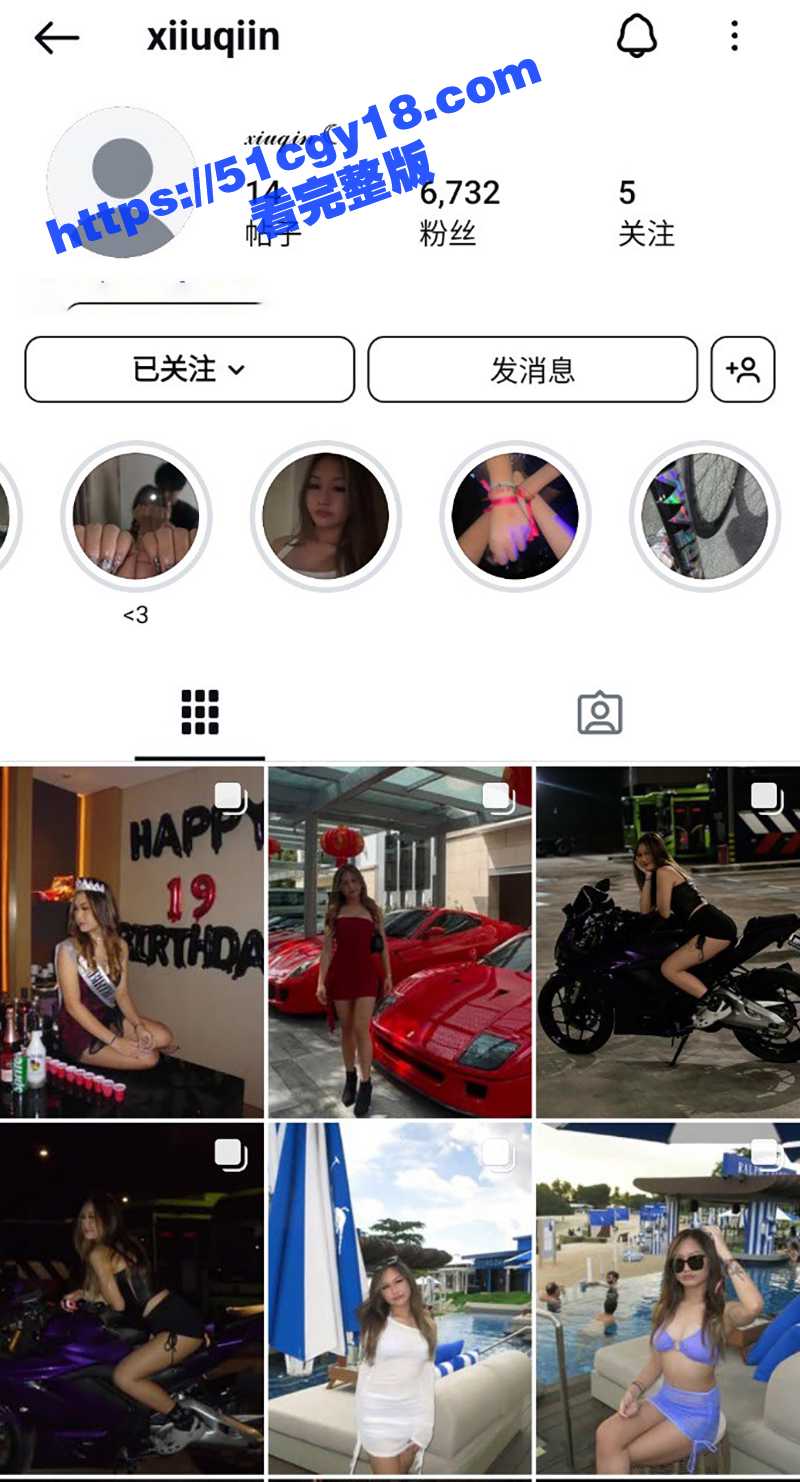Viewport: 800px width, 1482px height.
Task: Open the daytime black motorcycle post
Action: coord(668,942)
